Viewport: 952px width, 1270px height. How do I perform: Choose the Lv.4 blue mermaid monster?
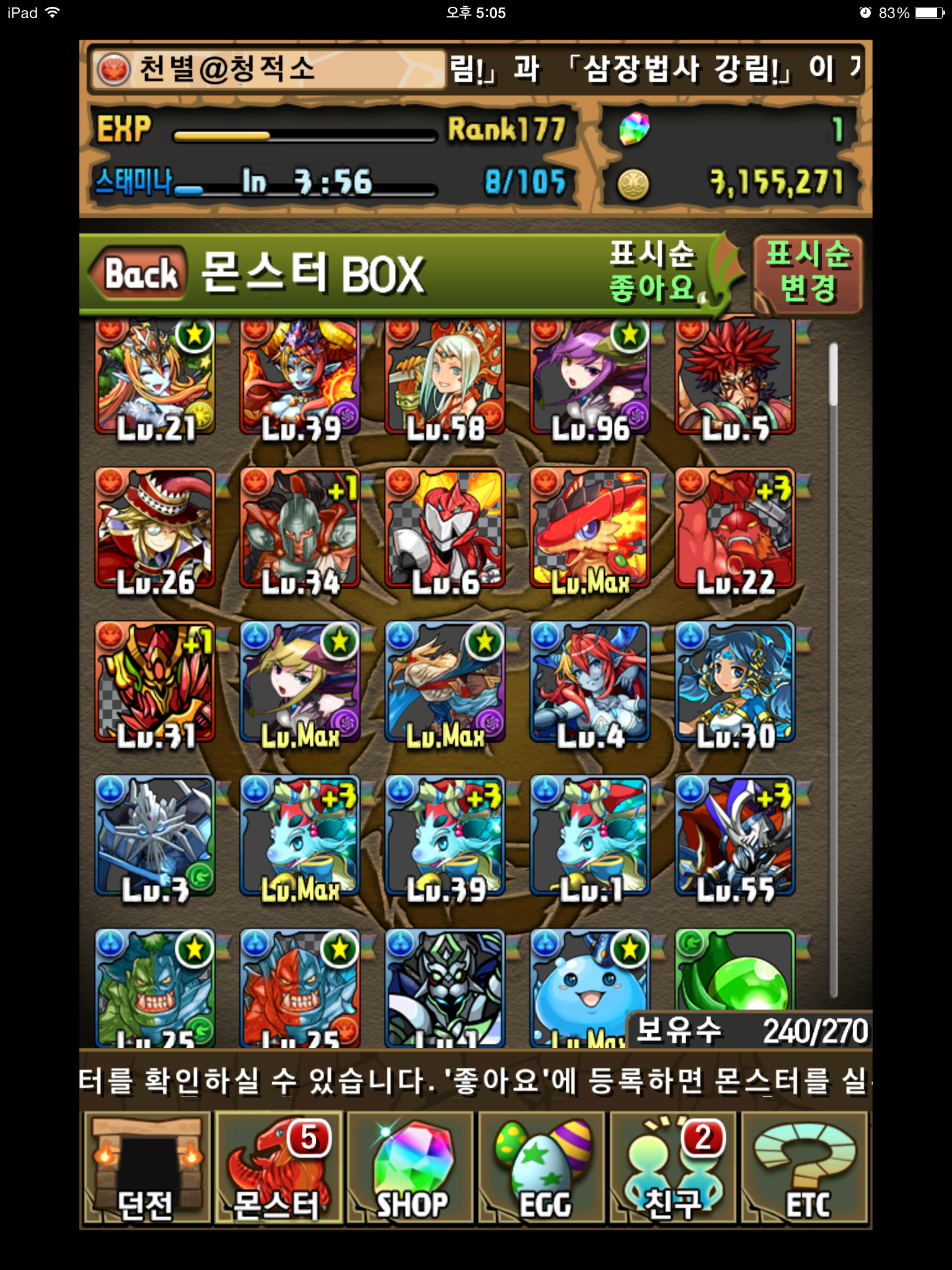pyautogui.click(x=590, y=682)
